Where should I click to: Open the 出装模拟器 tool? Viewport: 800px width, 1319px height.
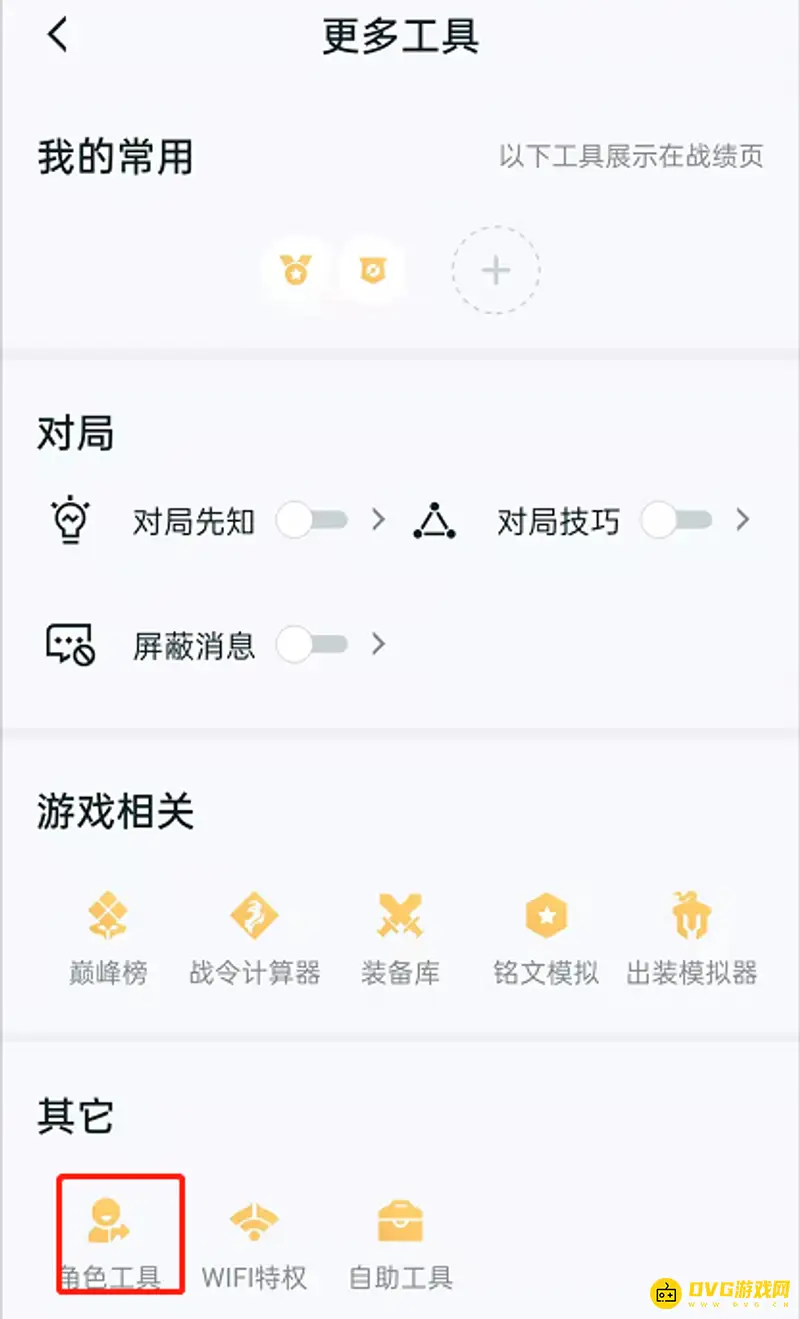[x=690, y=930]
